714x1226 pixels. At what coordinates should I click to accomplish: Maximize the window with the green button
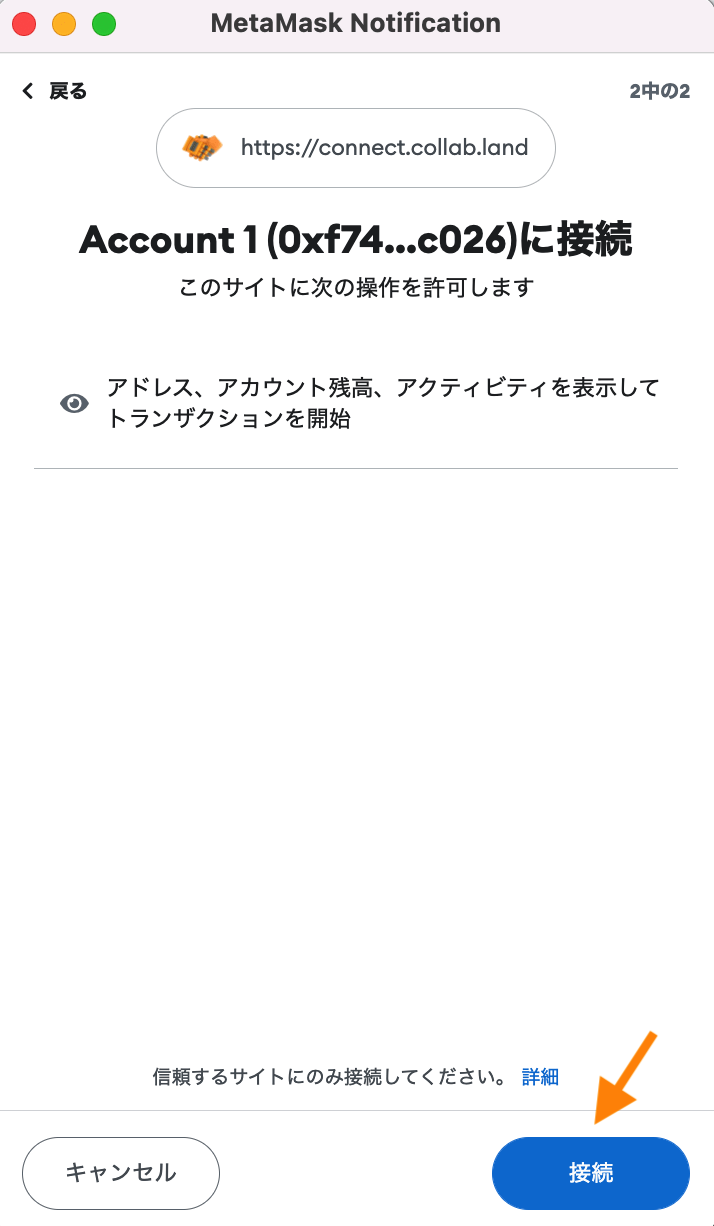[x=104, y=23]
